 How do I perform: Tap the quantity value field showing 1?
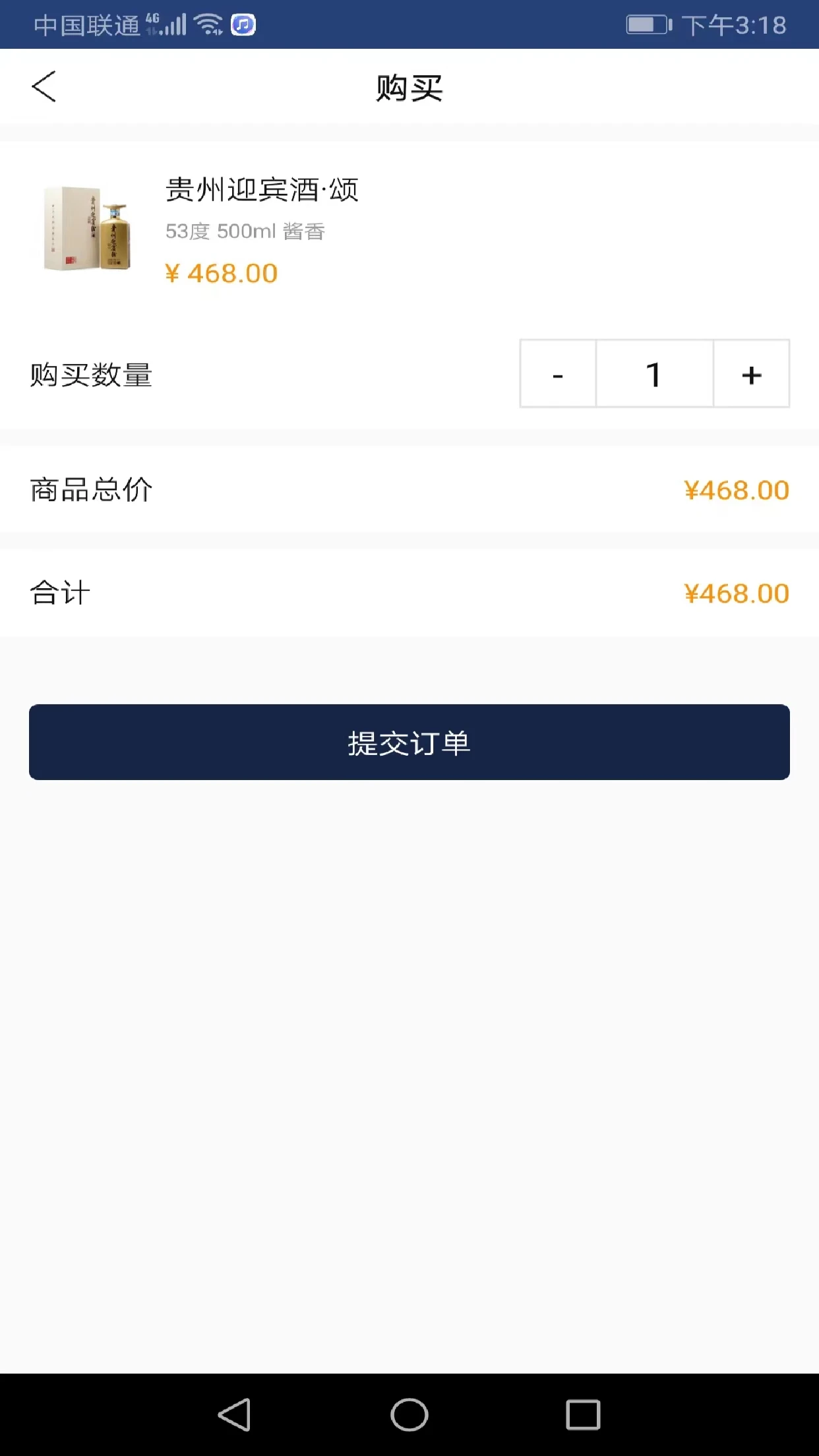[x=654, y=374]
